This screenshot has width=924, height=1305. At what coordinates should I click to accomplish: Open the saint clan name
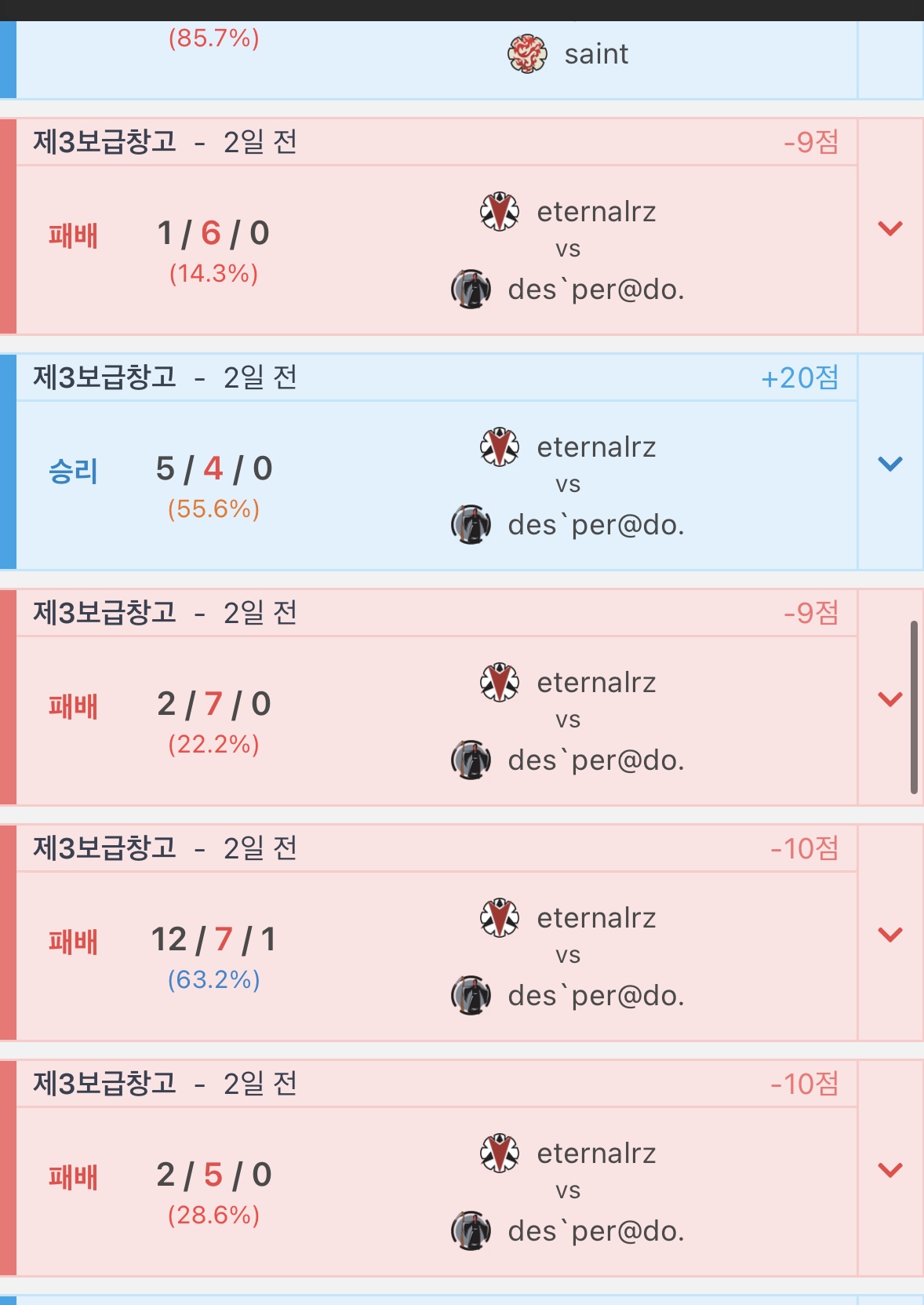pos(595,54)
